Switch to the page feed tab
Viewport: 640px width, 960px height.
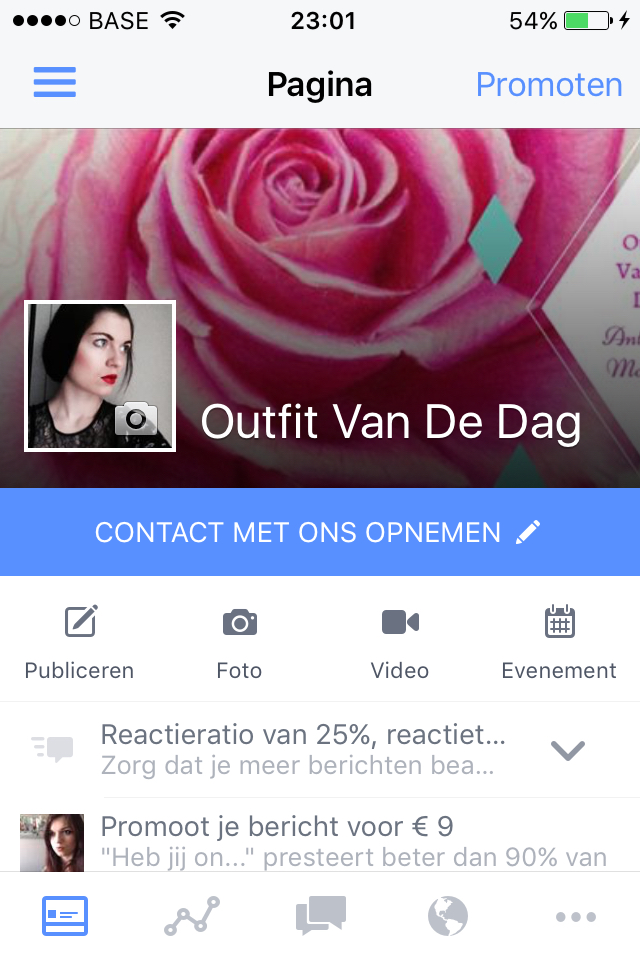point(65,916)
